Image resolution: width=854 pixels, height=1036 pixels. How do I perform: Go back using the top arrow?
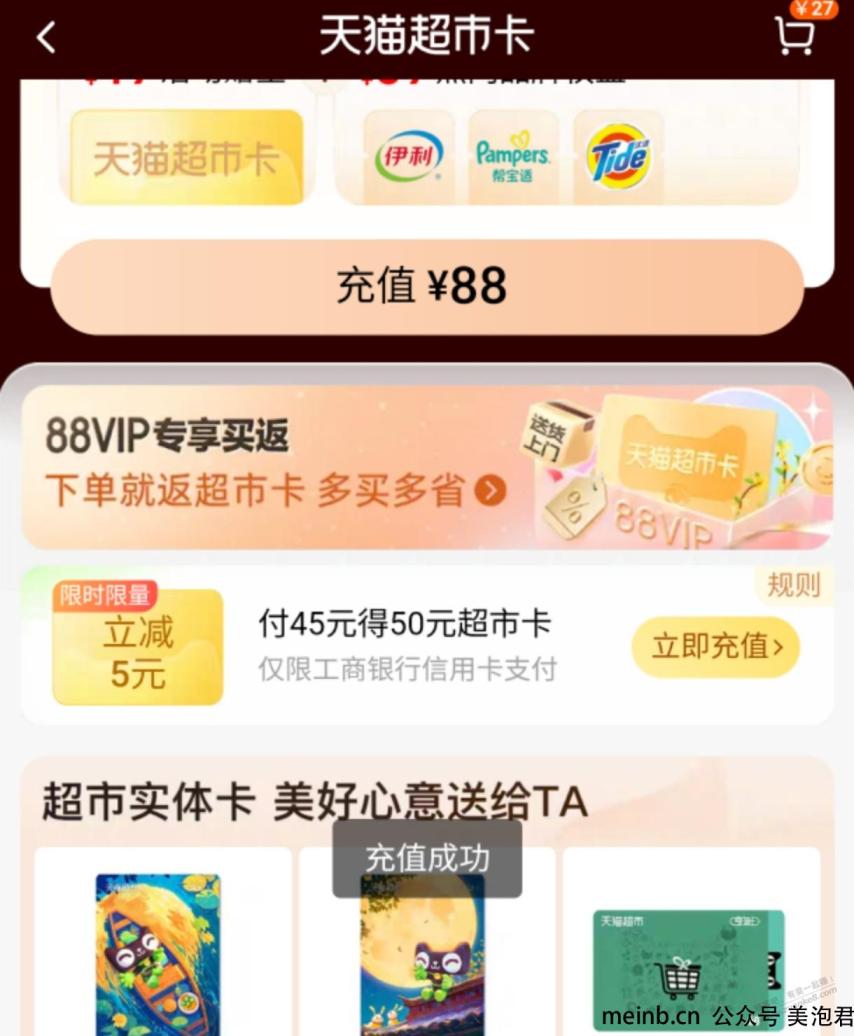tap(46, 38)
